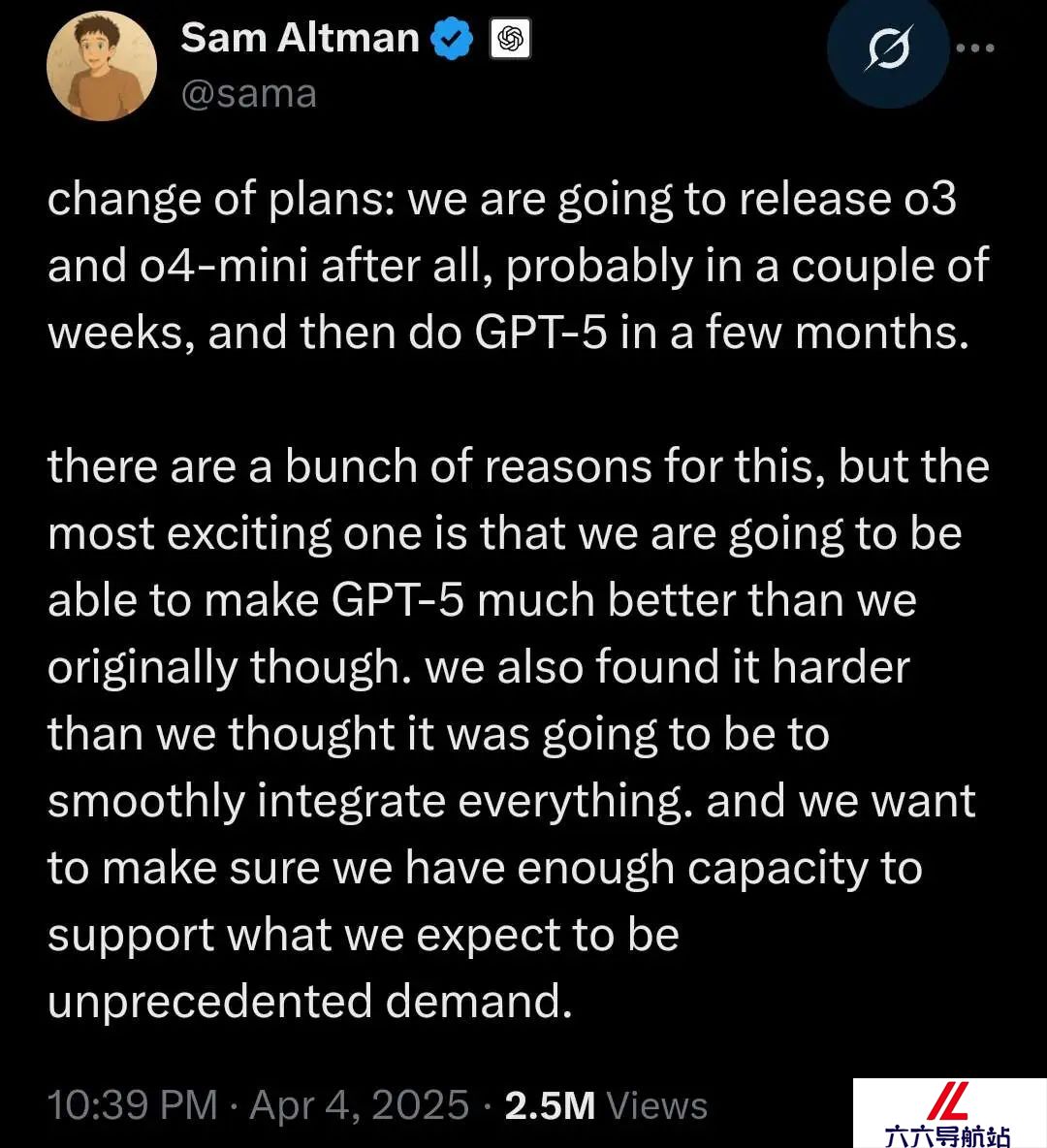Open the @sama profile handle
This screenshot has width=1047, height=1148.
click(x=248, y=94)
